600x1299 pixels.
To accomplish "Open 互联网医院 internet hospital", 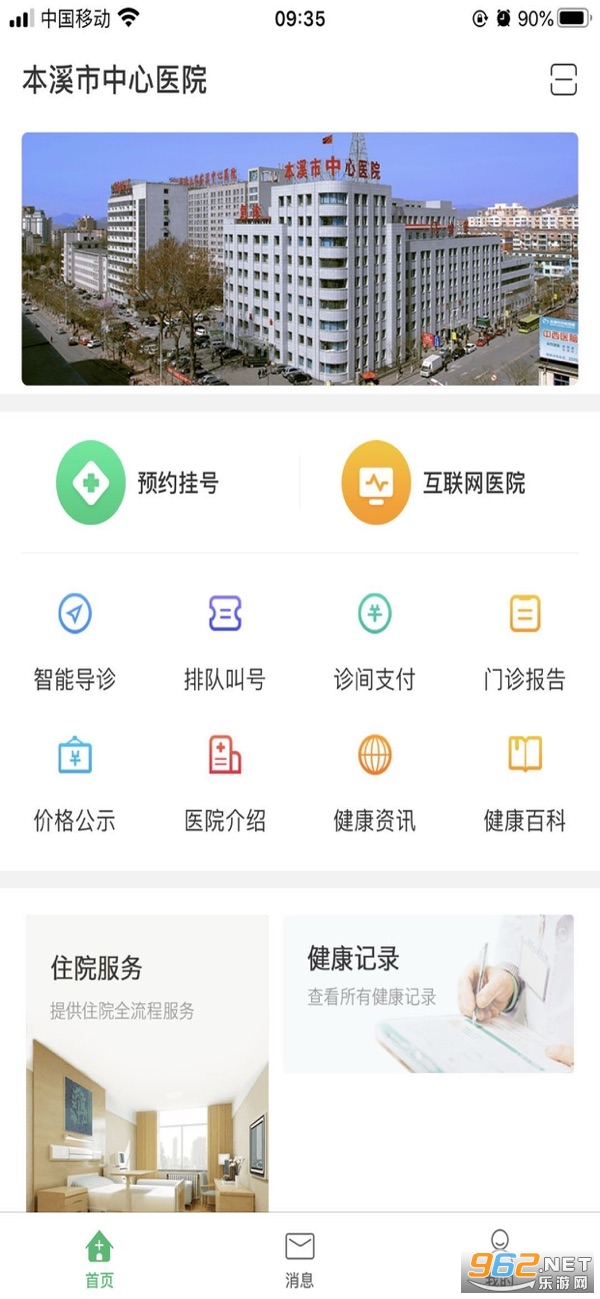I will click(433, 484).
